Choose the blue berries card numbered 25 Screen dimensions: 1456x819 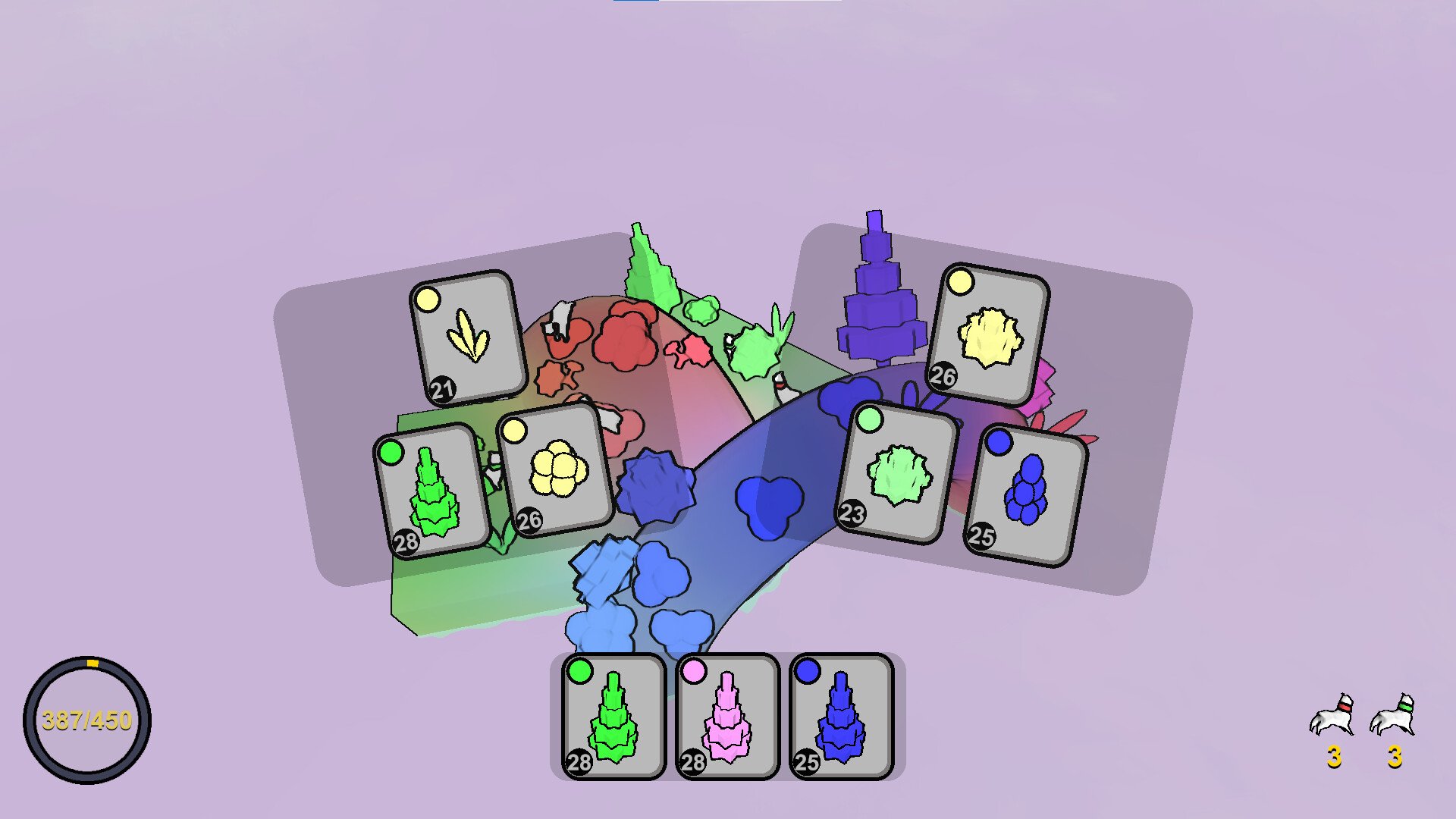point(1026,496)
